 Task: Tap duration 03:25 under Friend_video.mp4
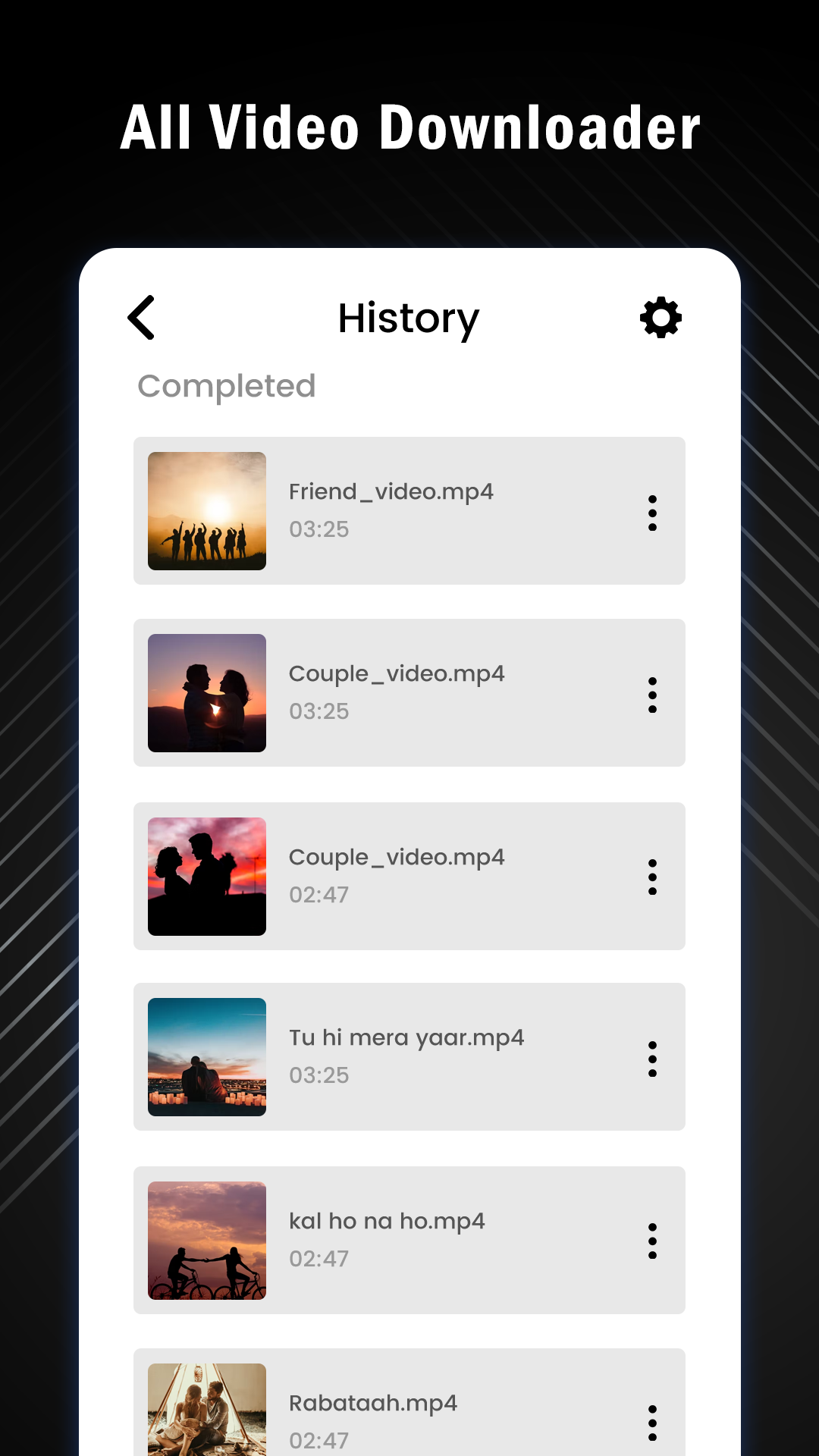[318, 529]
